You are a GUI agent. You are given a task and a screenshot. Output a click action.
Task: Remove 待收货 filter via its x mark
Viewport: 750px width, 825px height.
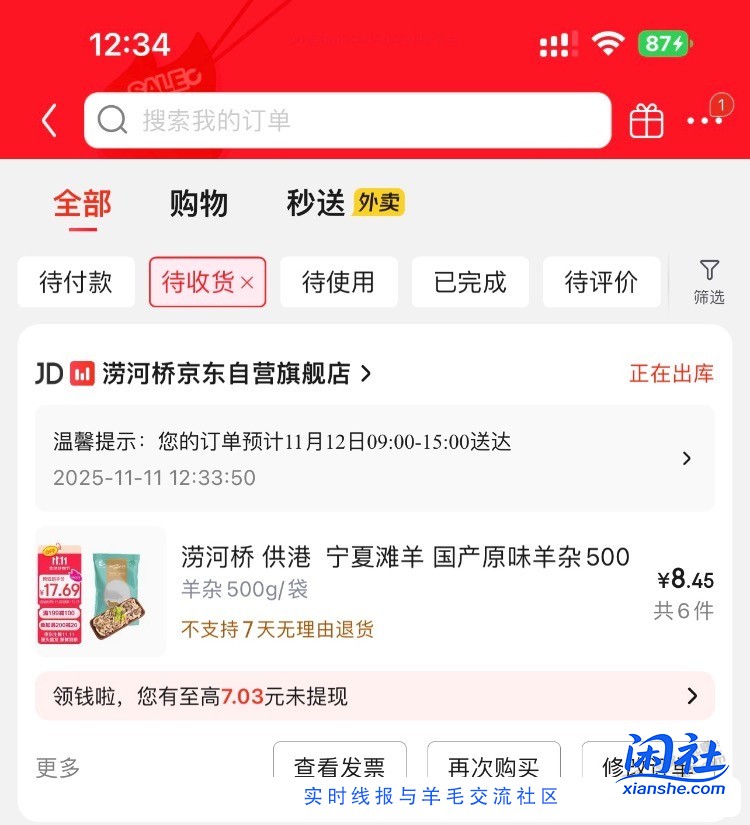pos(247,283)
